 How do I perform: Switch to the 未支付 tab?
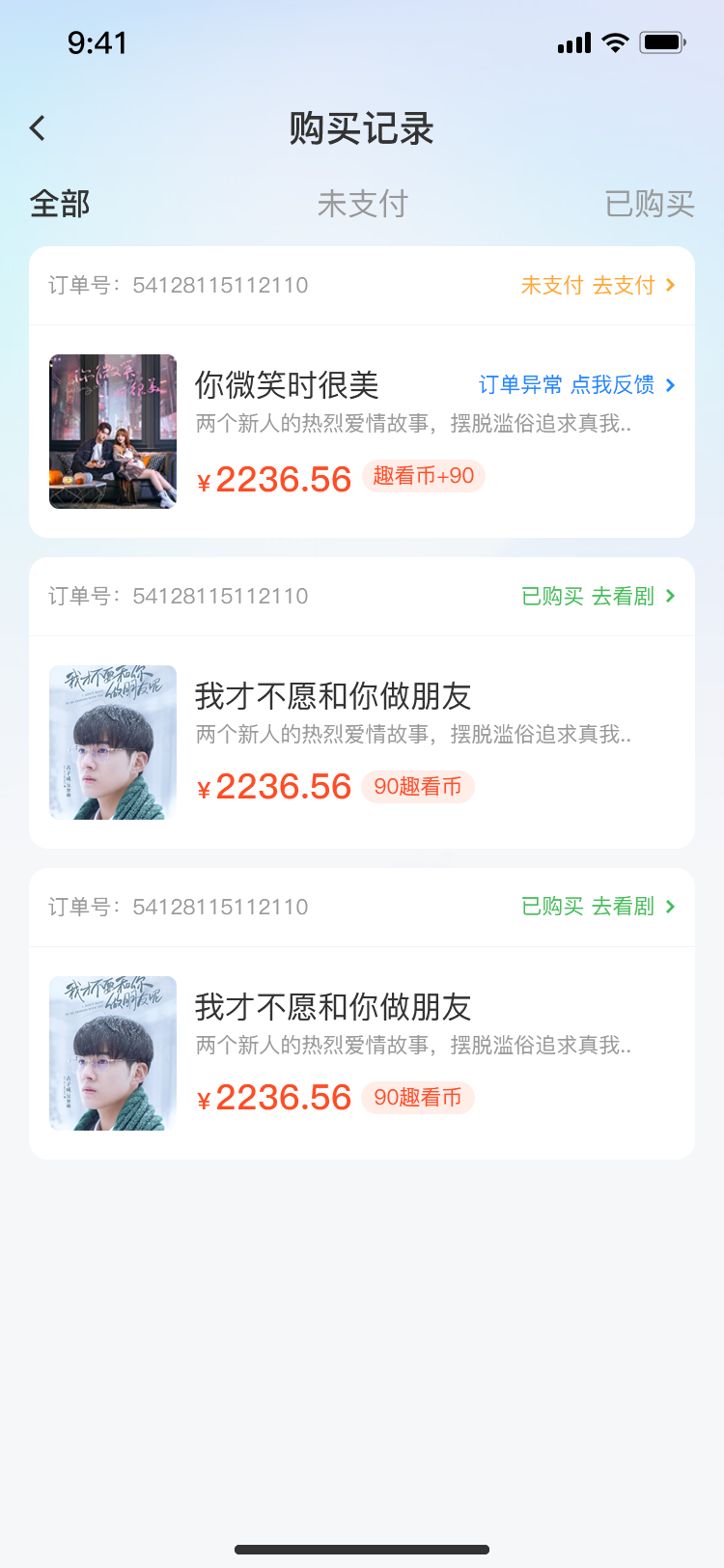tap(362, 204)
